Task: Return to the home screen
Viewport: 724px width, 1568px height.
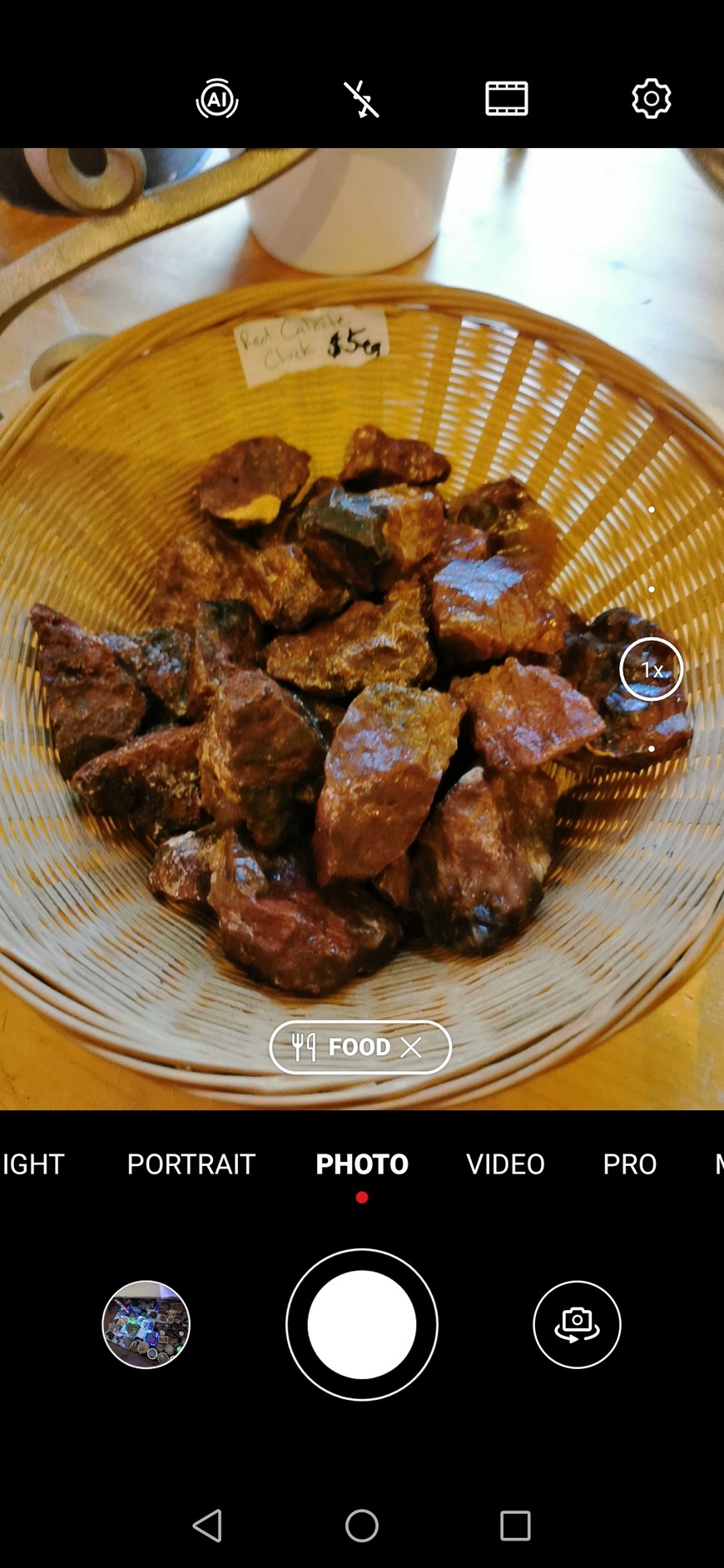Action: [x=362, y=1526]
